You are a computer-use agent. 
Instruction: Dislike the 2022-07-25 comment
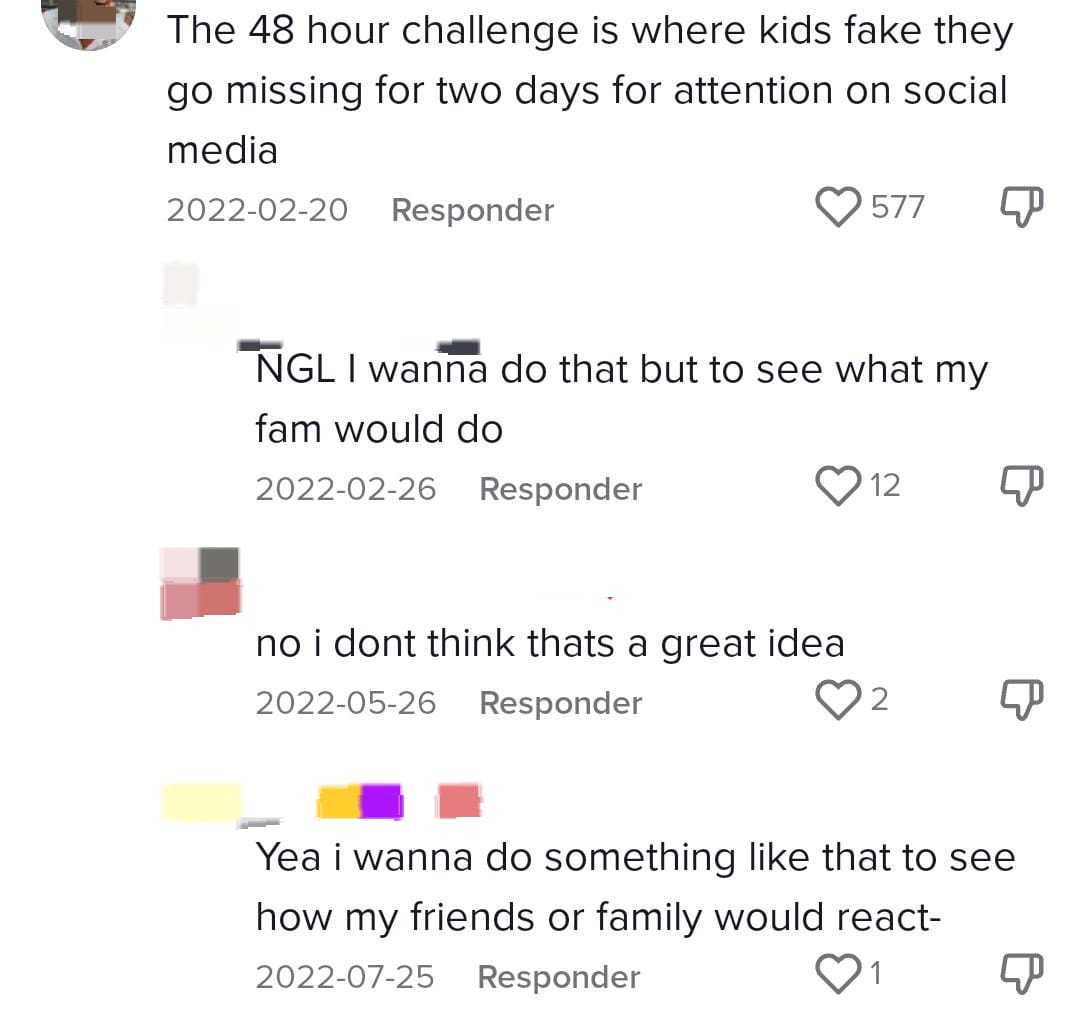click(x=1022, y=974)
